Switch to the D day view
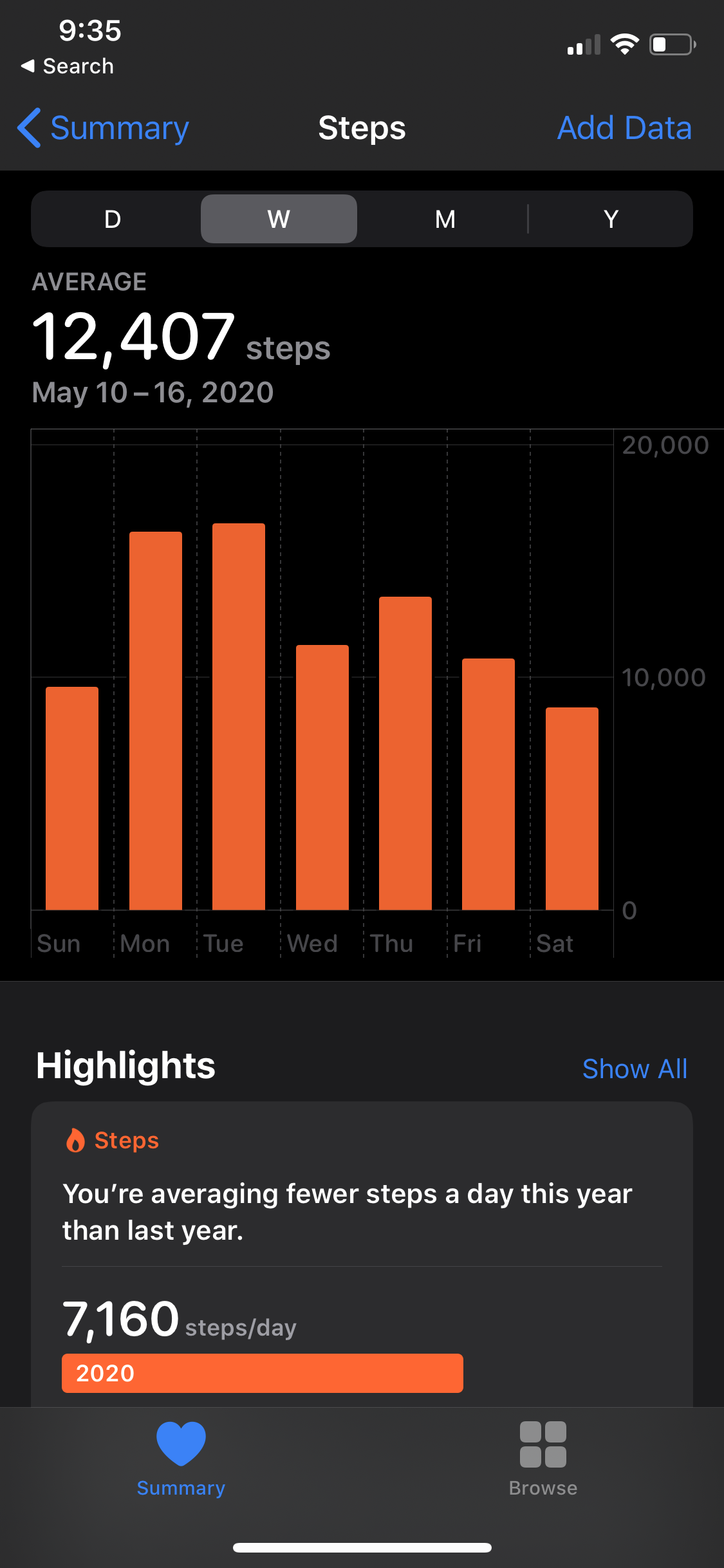Viewport: 724px width, 1568px height. coord(113,219)
